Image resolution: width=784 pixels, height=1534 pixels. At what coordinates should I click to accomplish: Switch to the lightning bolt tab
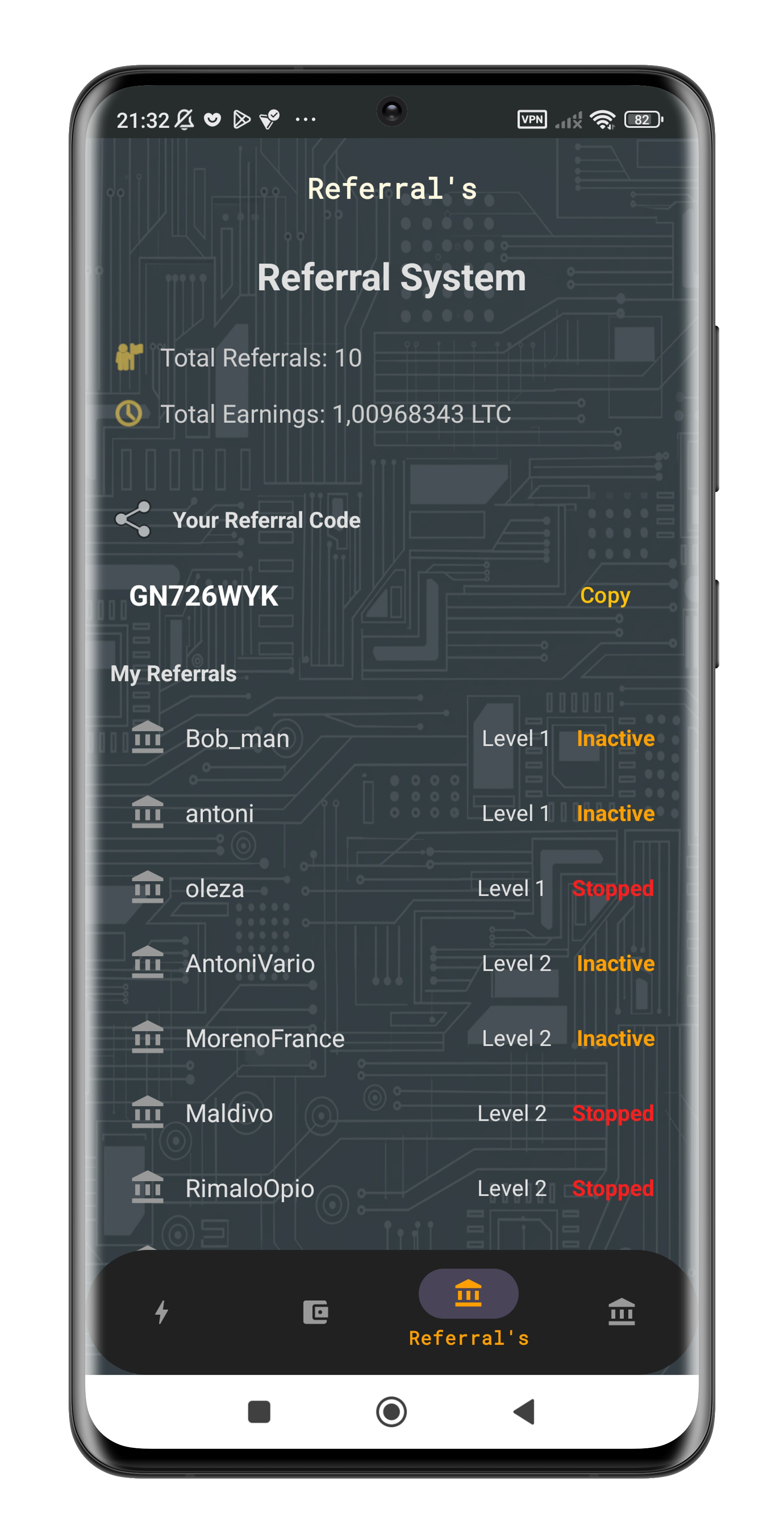point(161,1312)
